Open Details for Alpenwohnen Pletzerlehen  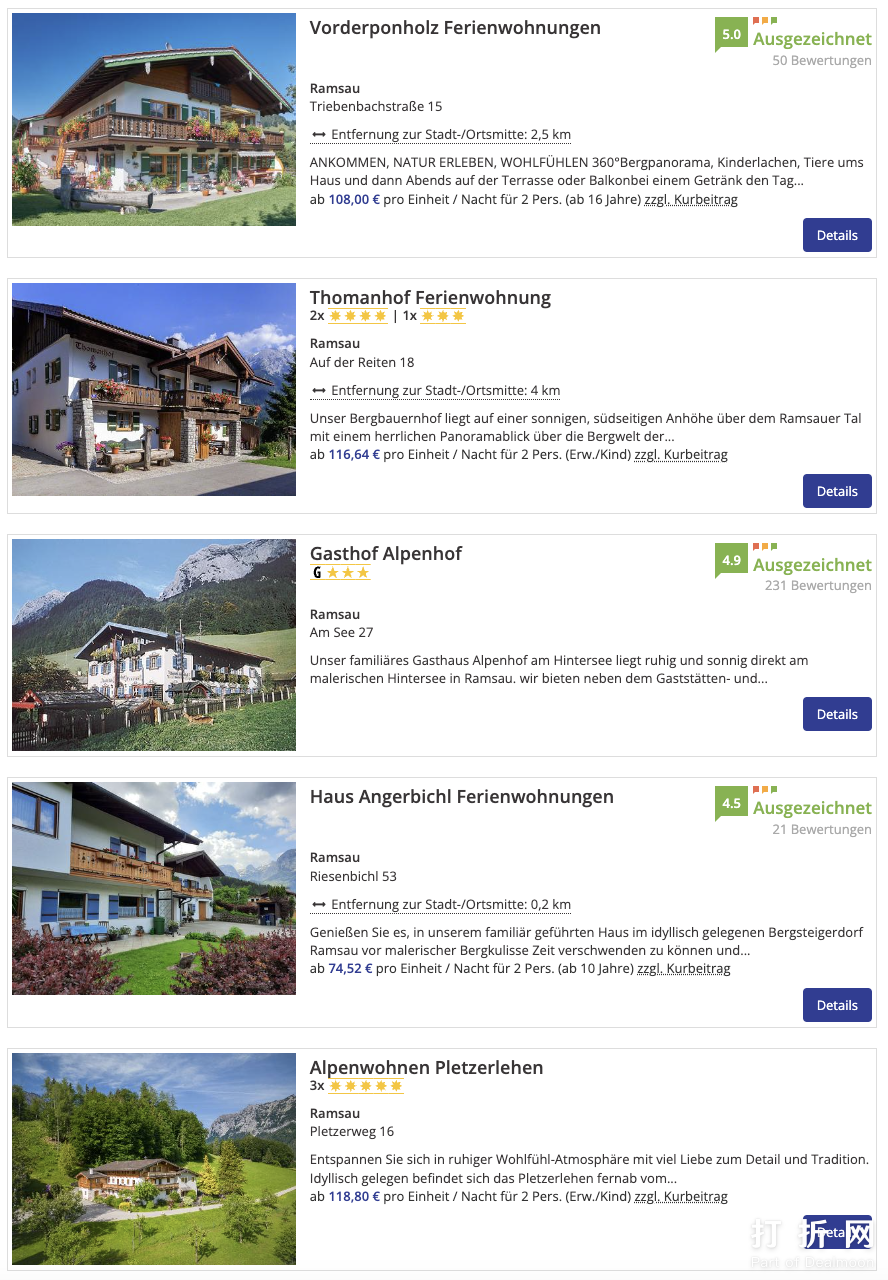837,1232
